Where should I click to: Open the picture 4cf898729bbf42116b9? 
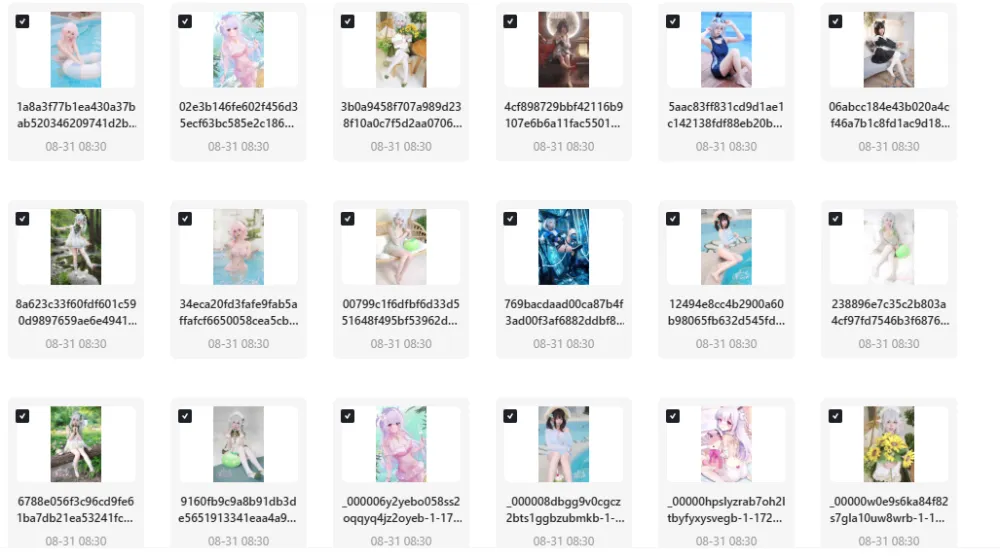[563, 50]
